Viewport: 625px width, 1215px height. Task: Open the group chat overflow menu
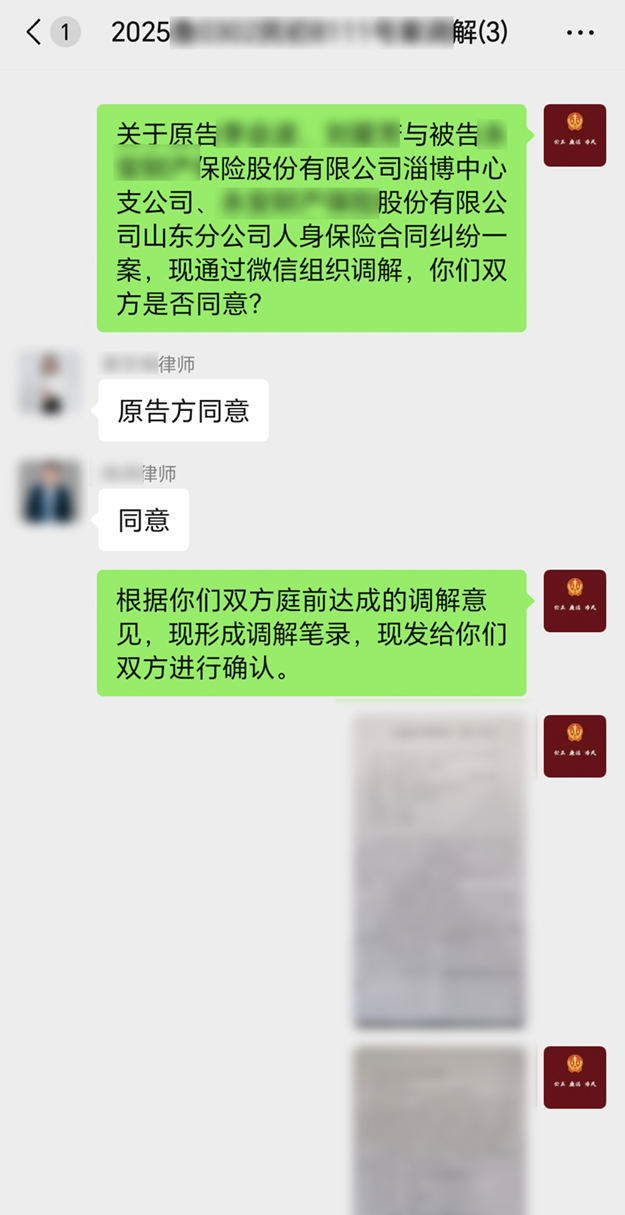click(580, 33)
